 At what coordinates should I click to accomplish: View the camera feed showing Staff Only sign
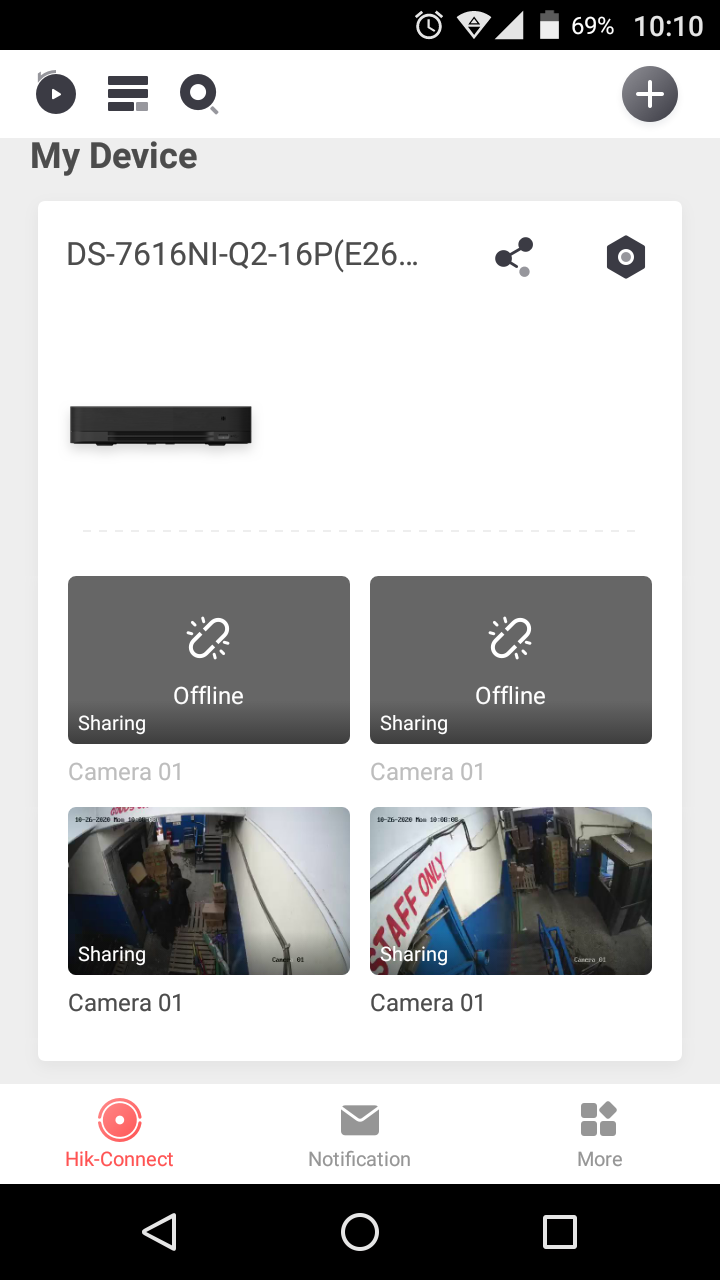[x=511, y=891]
